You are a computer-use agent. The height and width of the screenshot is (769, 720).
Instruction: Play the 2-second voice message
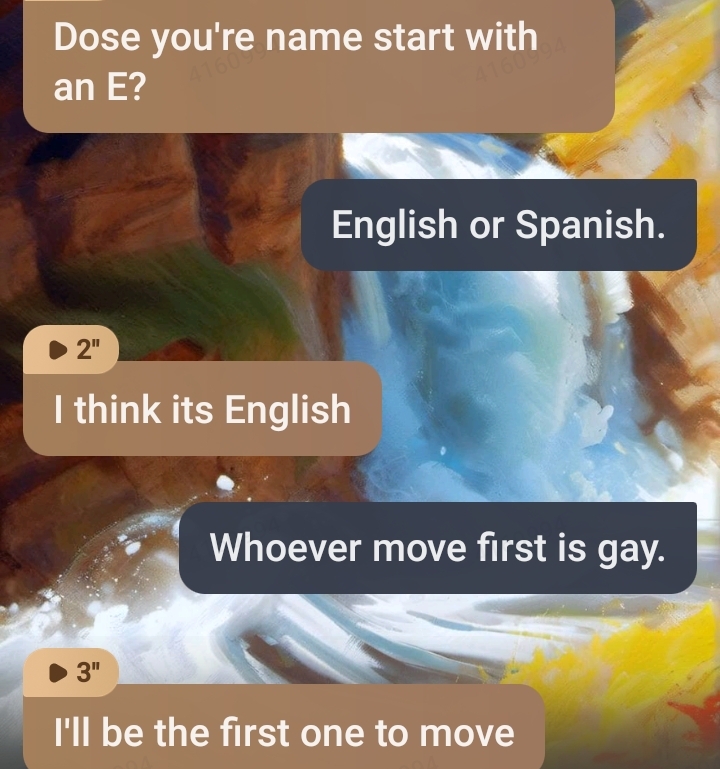point(61,350)
